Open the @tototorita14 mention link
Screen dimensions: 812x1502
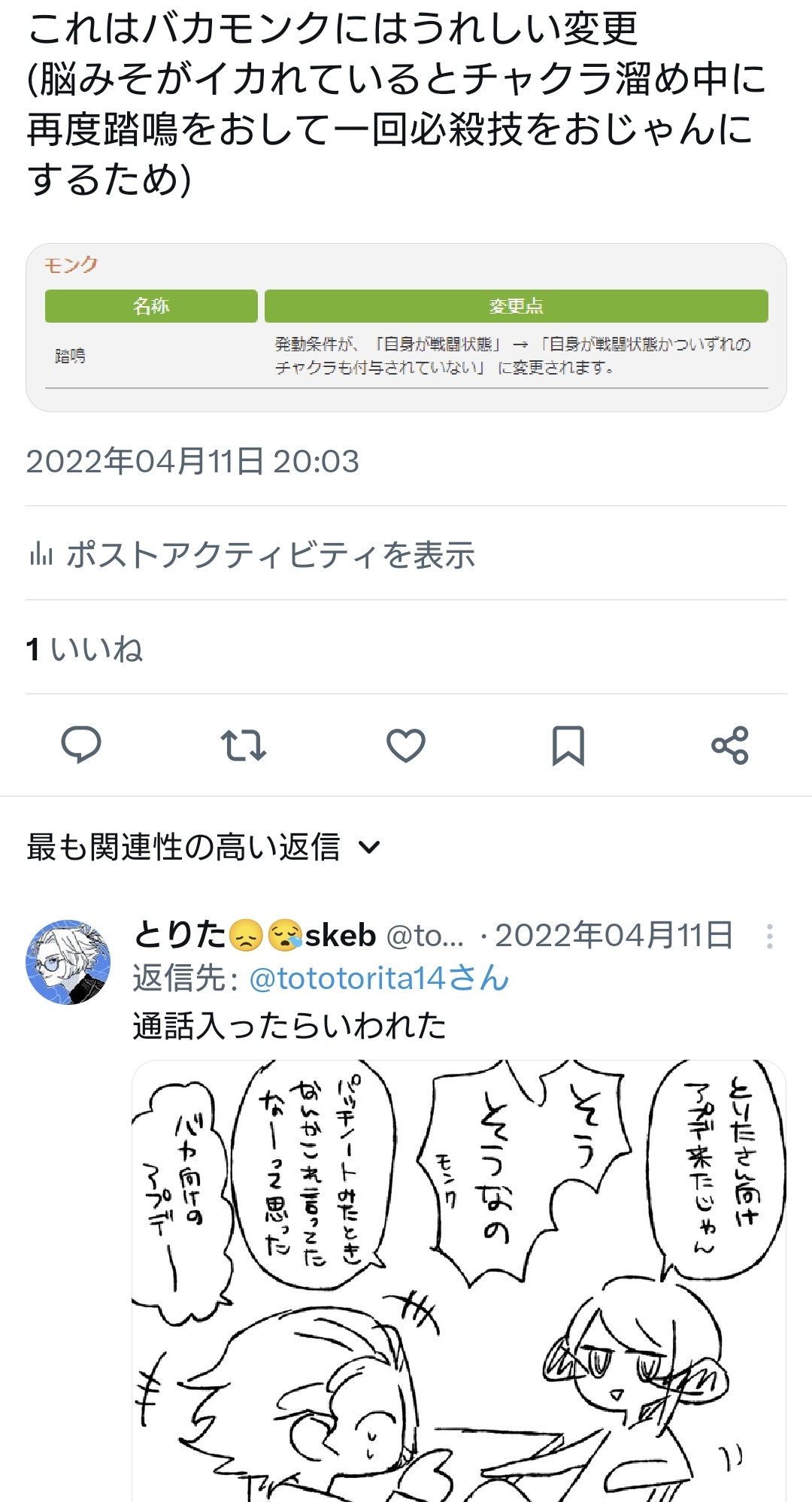pyautogui.click(x=378, y=979)
